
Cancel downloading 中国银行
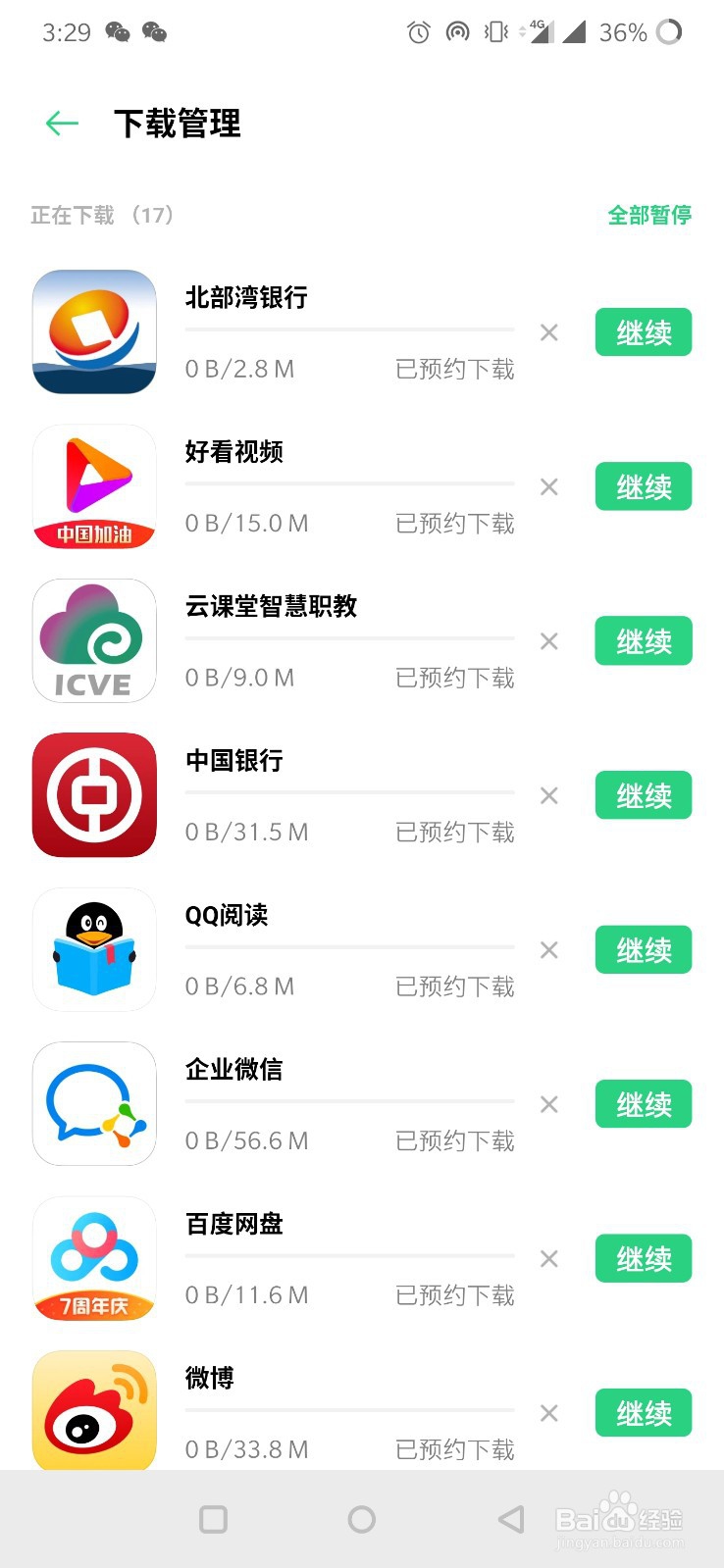(549, 795)
